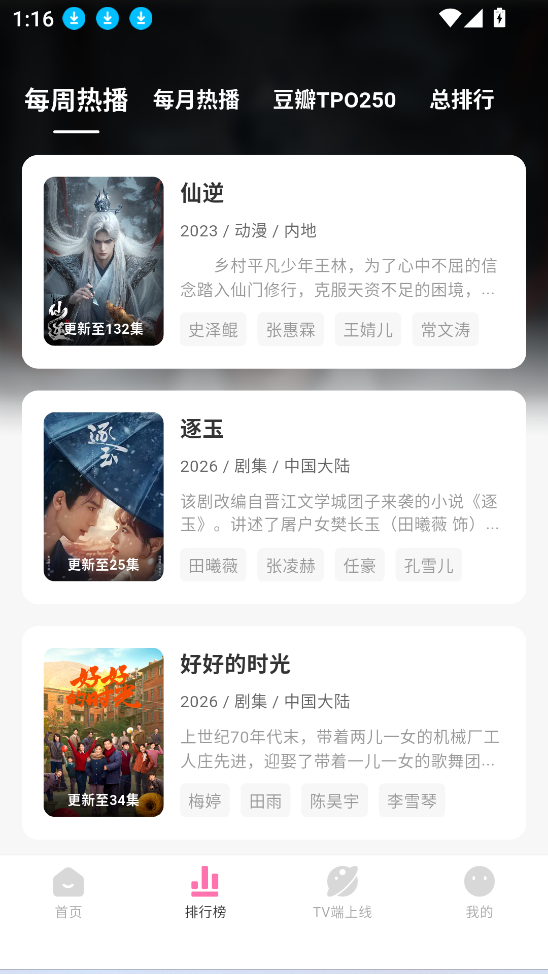Tap the actor chip 史泽鲲
The image size is (548, 974).
[x=213, y=329]
